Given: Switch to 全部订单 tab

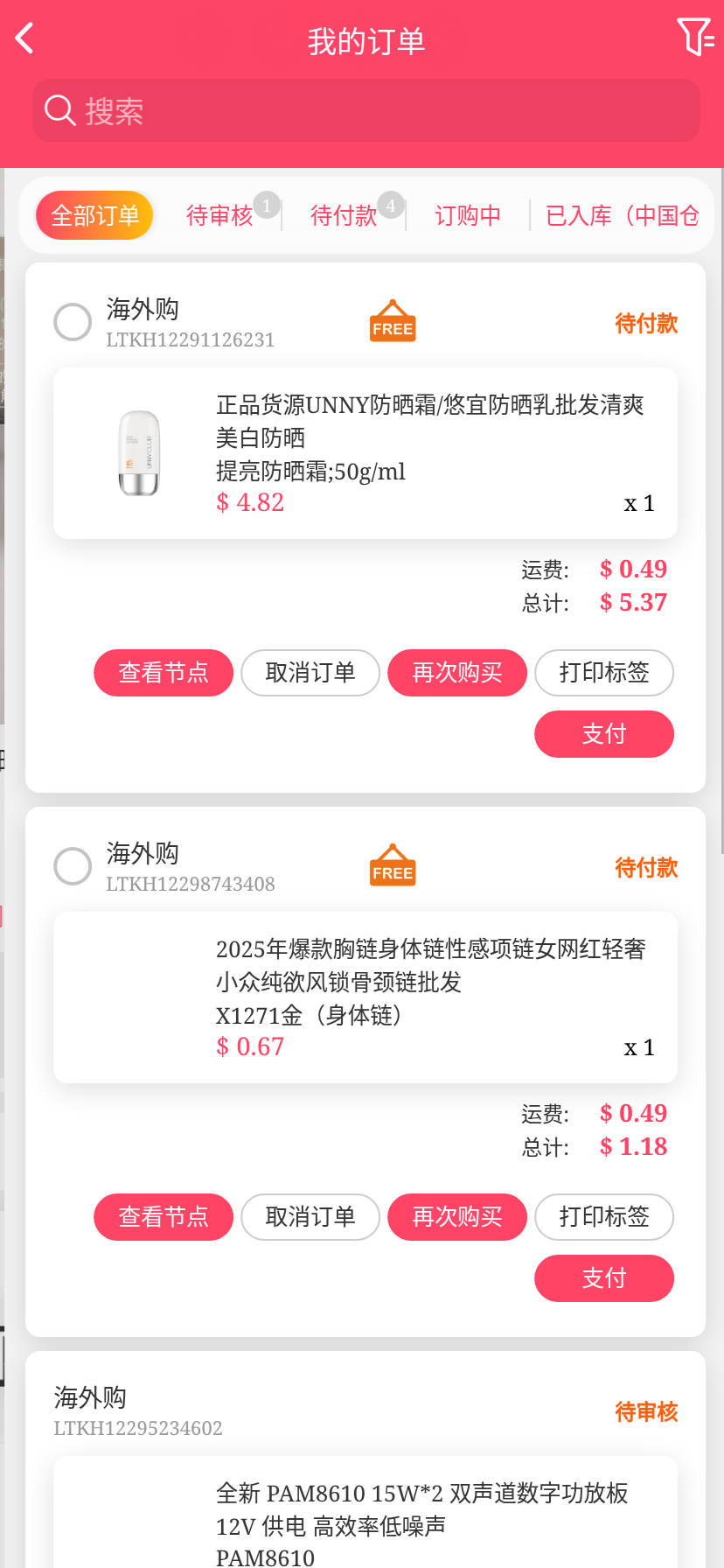Looking at the screenshot, I should 94,215.
